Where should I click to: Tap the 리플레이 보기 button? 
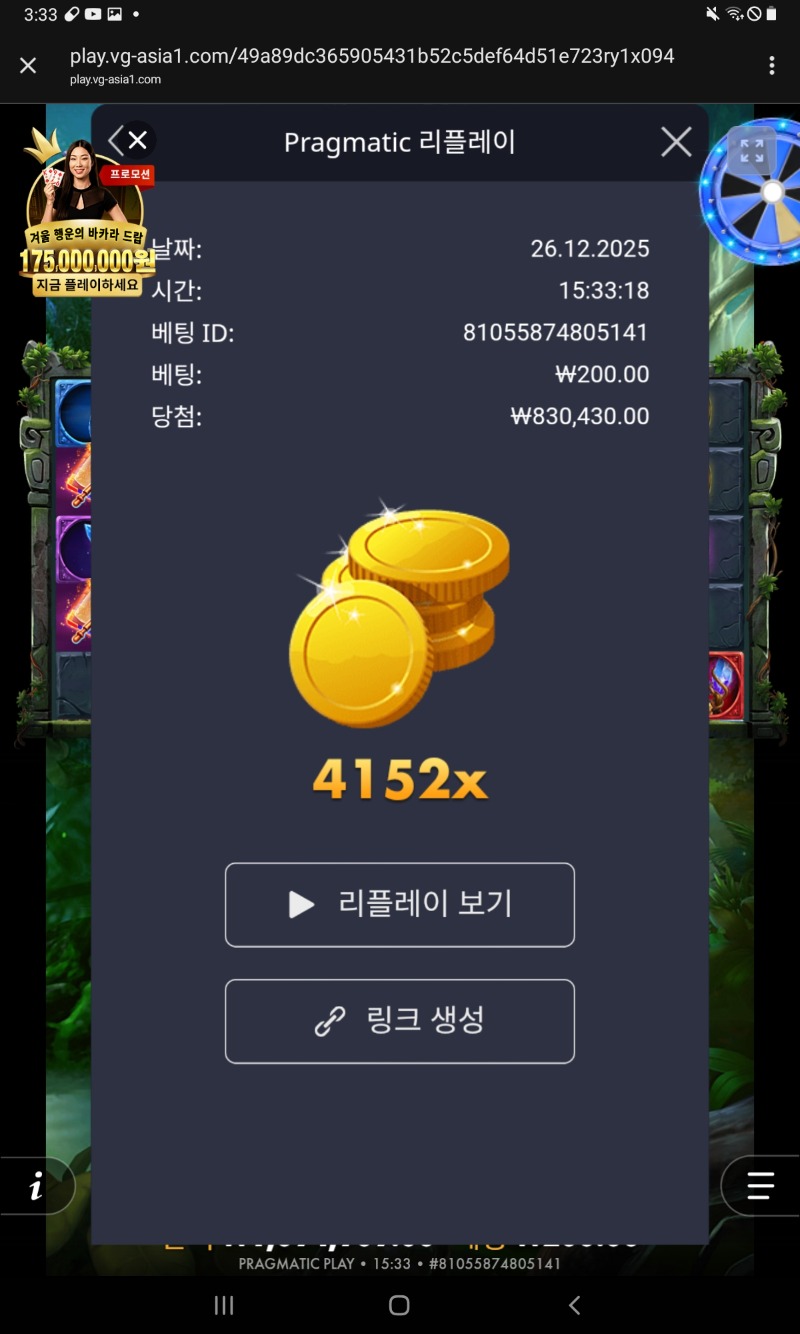point(400,904)
